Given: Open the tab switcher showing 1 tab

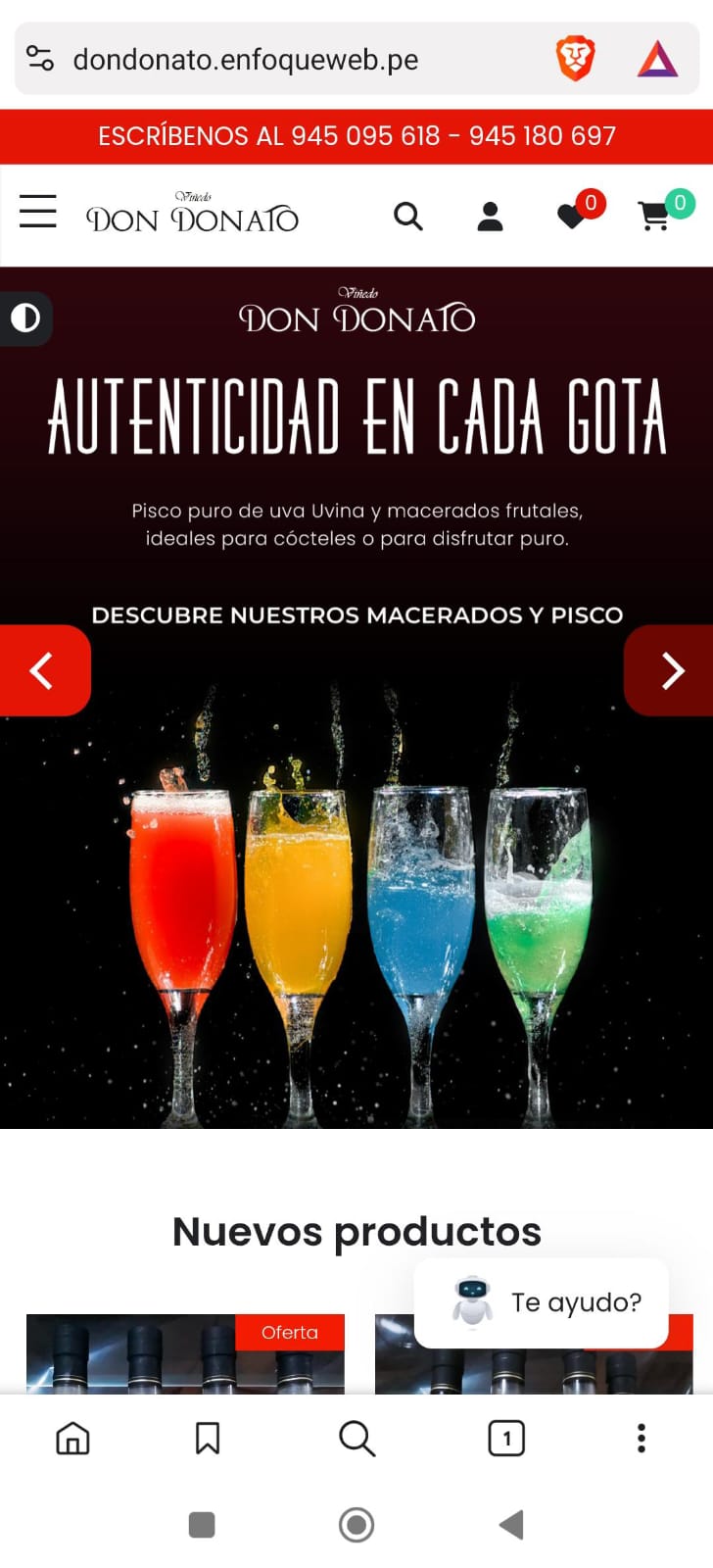Looking at the screenshot, I should 506,1439.
